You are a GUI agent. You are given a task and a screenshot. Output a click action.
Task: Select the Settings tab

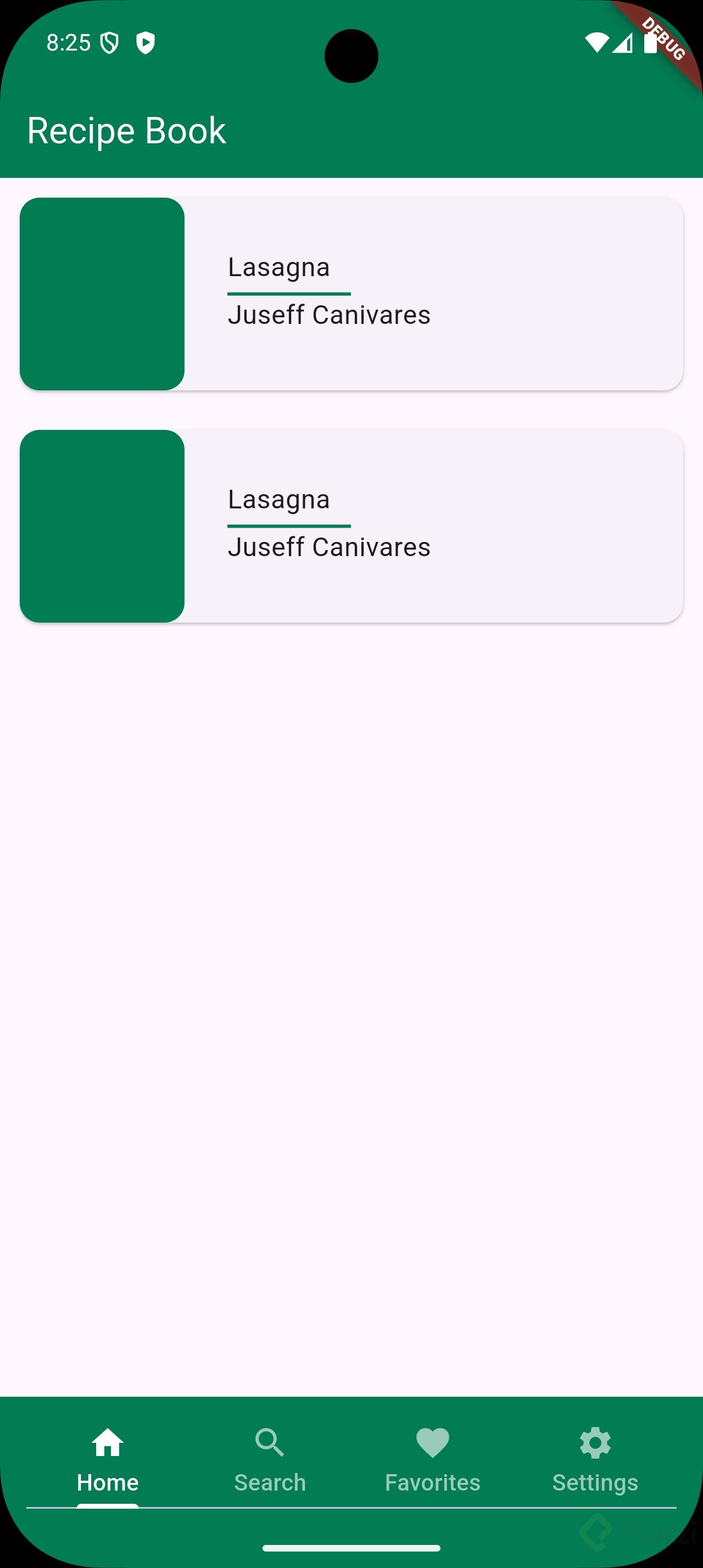pyautogui.click(x=595, y=1460)
